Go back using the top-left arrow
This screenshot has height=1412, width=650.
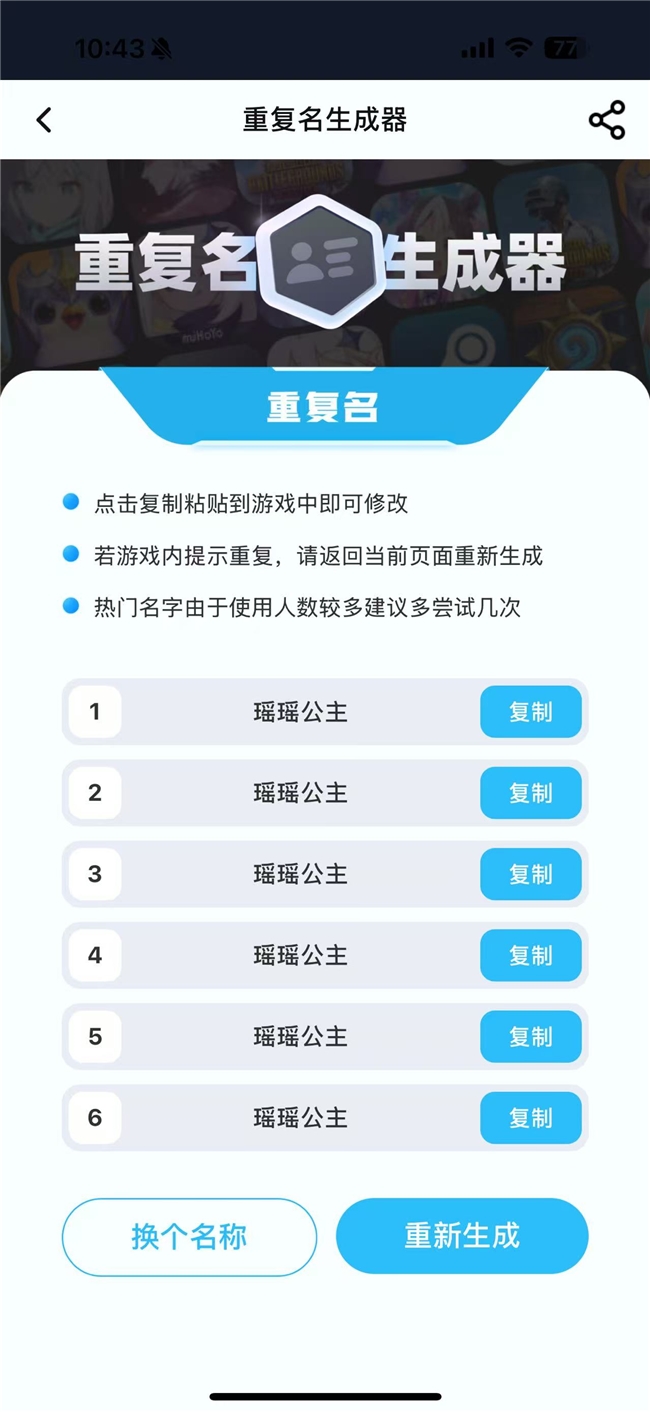coord(44,120)
